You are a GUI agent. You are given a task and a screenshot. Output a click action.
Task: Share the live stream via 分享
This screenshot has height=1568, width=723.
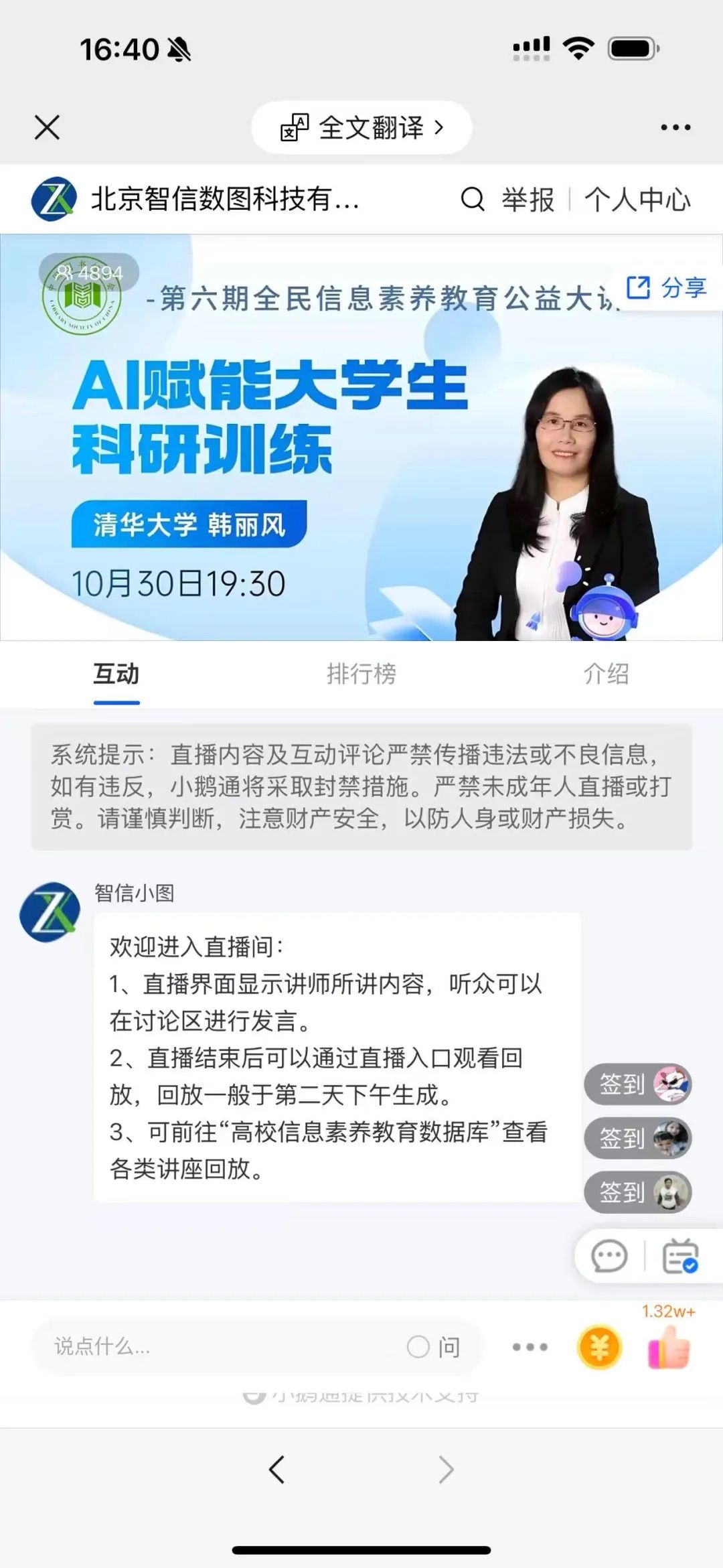pos(667,288)
